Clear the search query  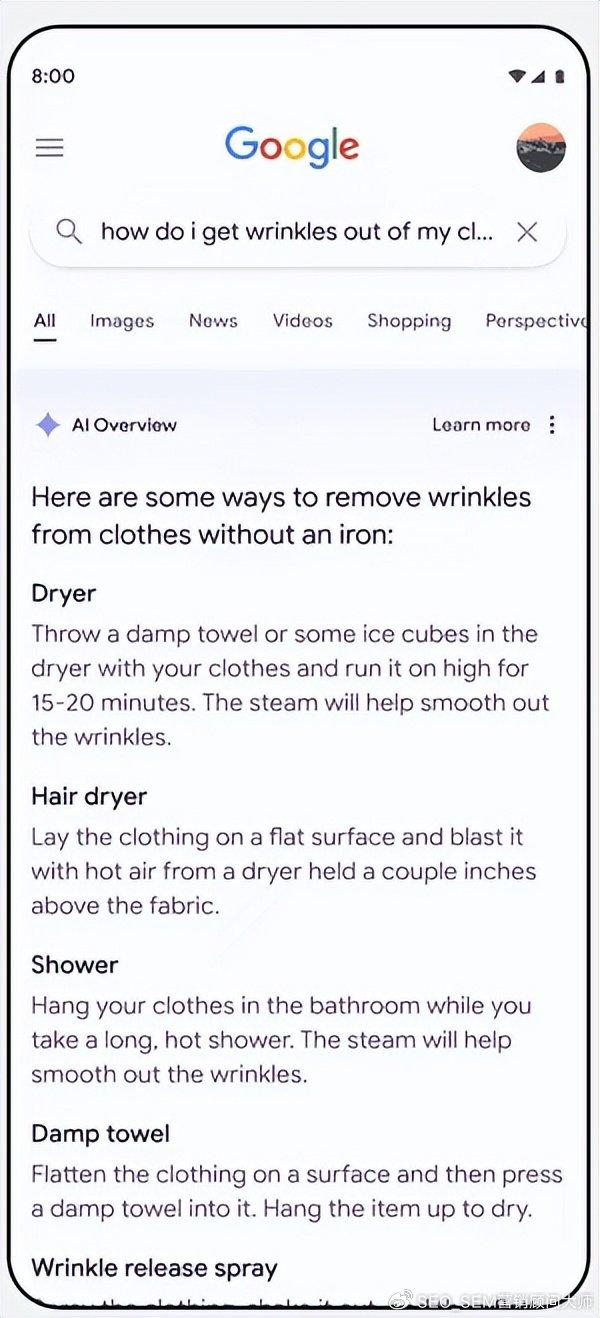coord(527,232)
